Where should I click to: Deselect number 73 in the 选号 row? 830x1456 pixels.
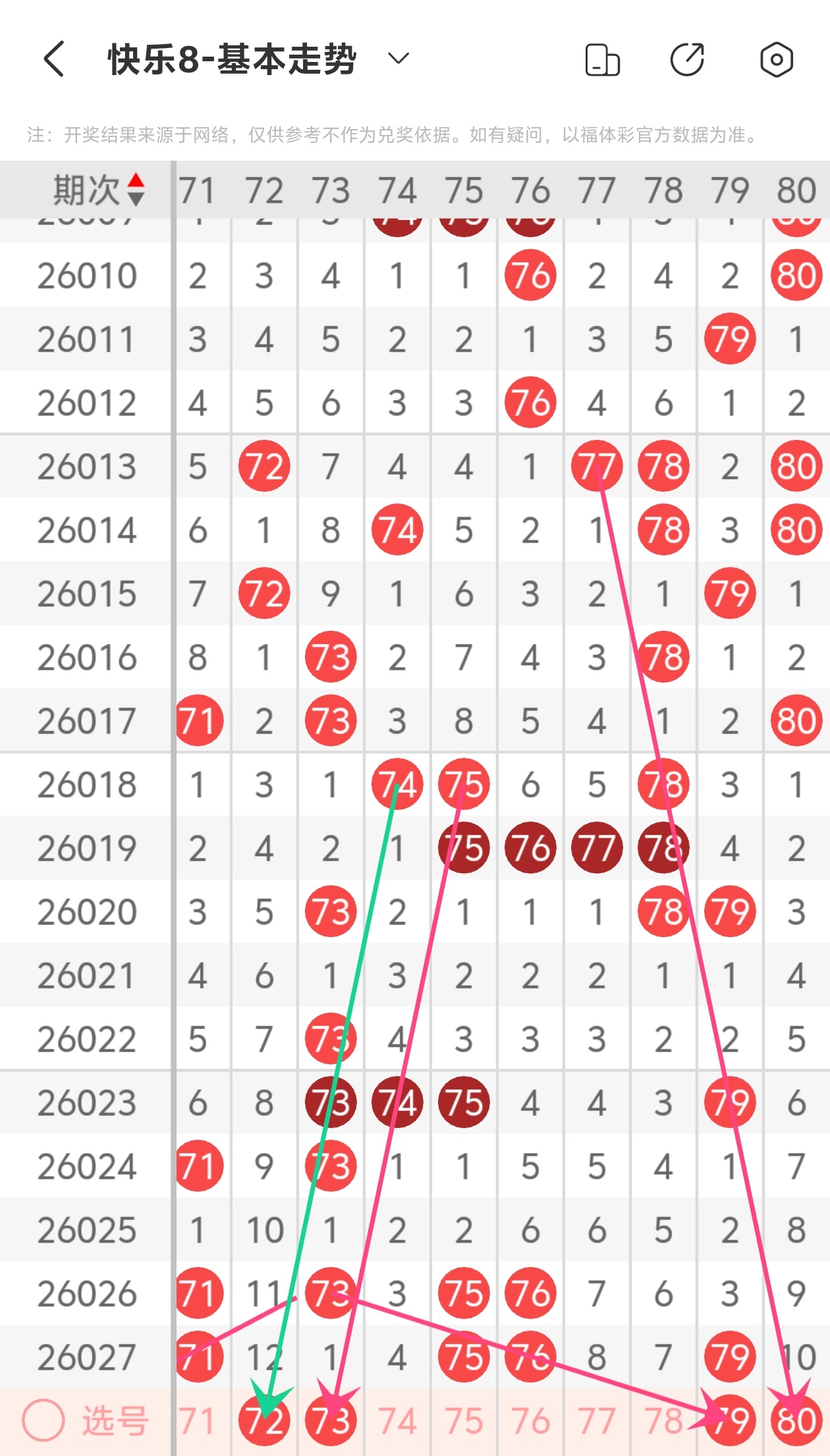[331, 1421]
